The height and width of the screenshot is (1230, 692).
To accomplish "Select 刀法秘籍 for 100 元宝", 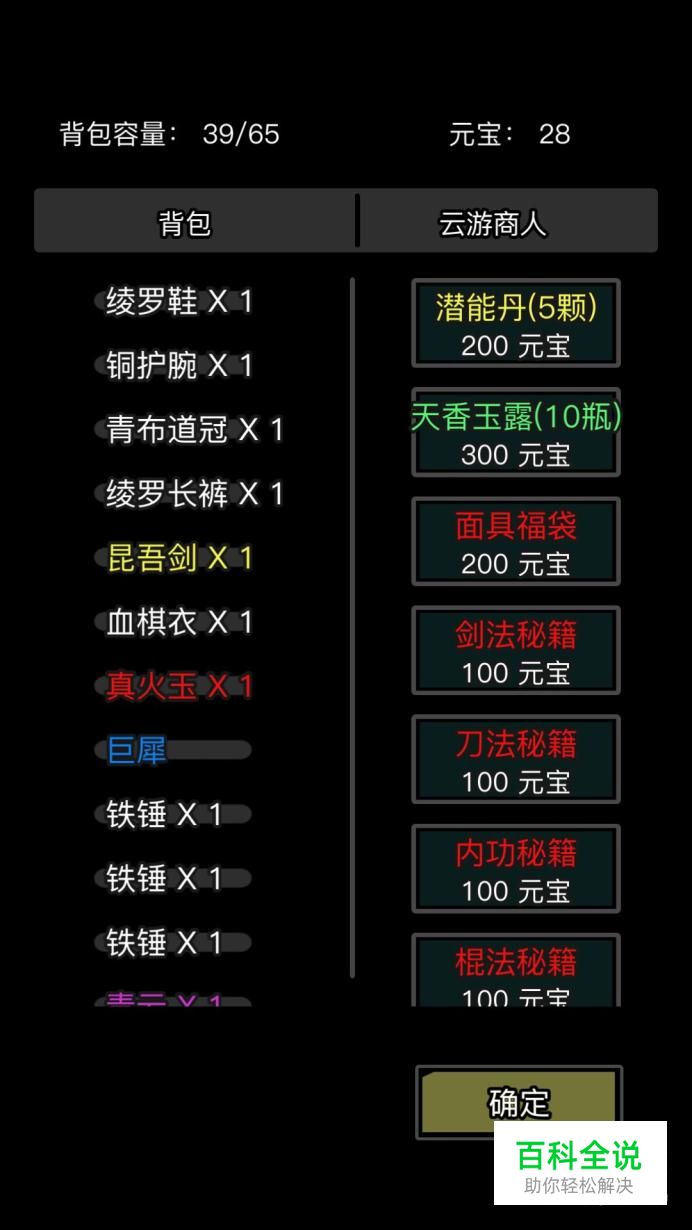I will pyautogui.click(x=516, y=760).
